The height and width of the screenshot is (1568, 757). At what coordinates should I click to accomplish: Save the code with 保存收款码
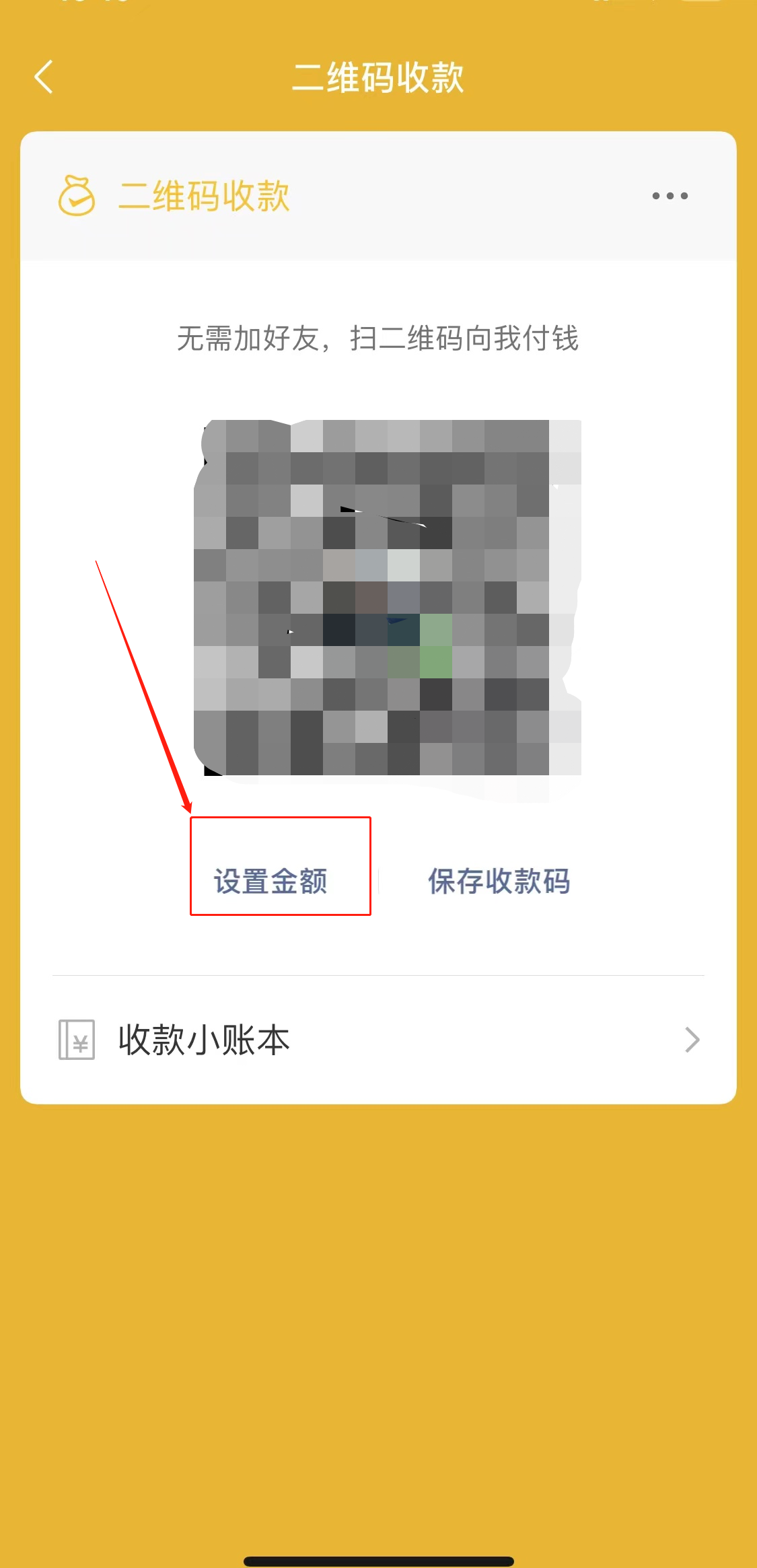[x=499, y=881]
